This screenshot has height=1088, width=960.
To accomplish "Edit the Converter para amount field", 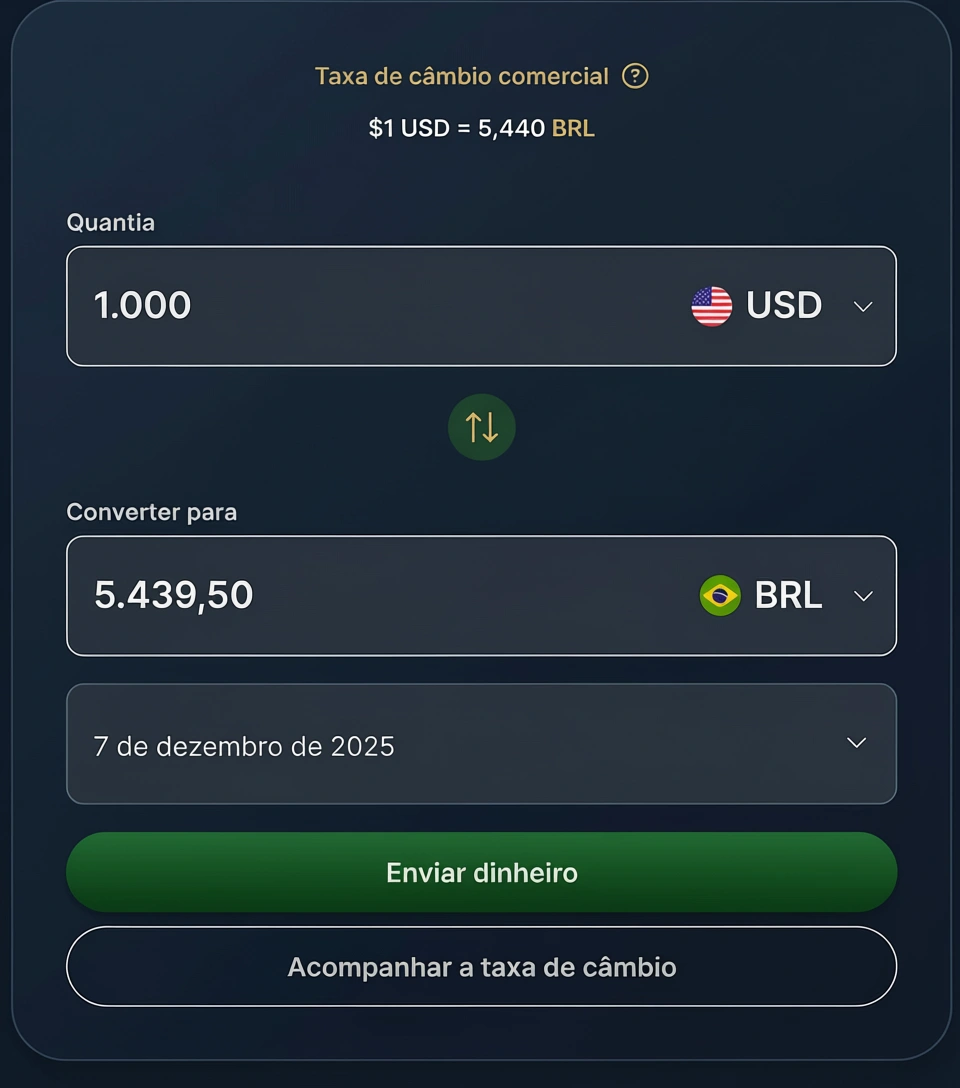I will click(350, 596).
